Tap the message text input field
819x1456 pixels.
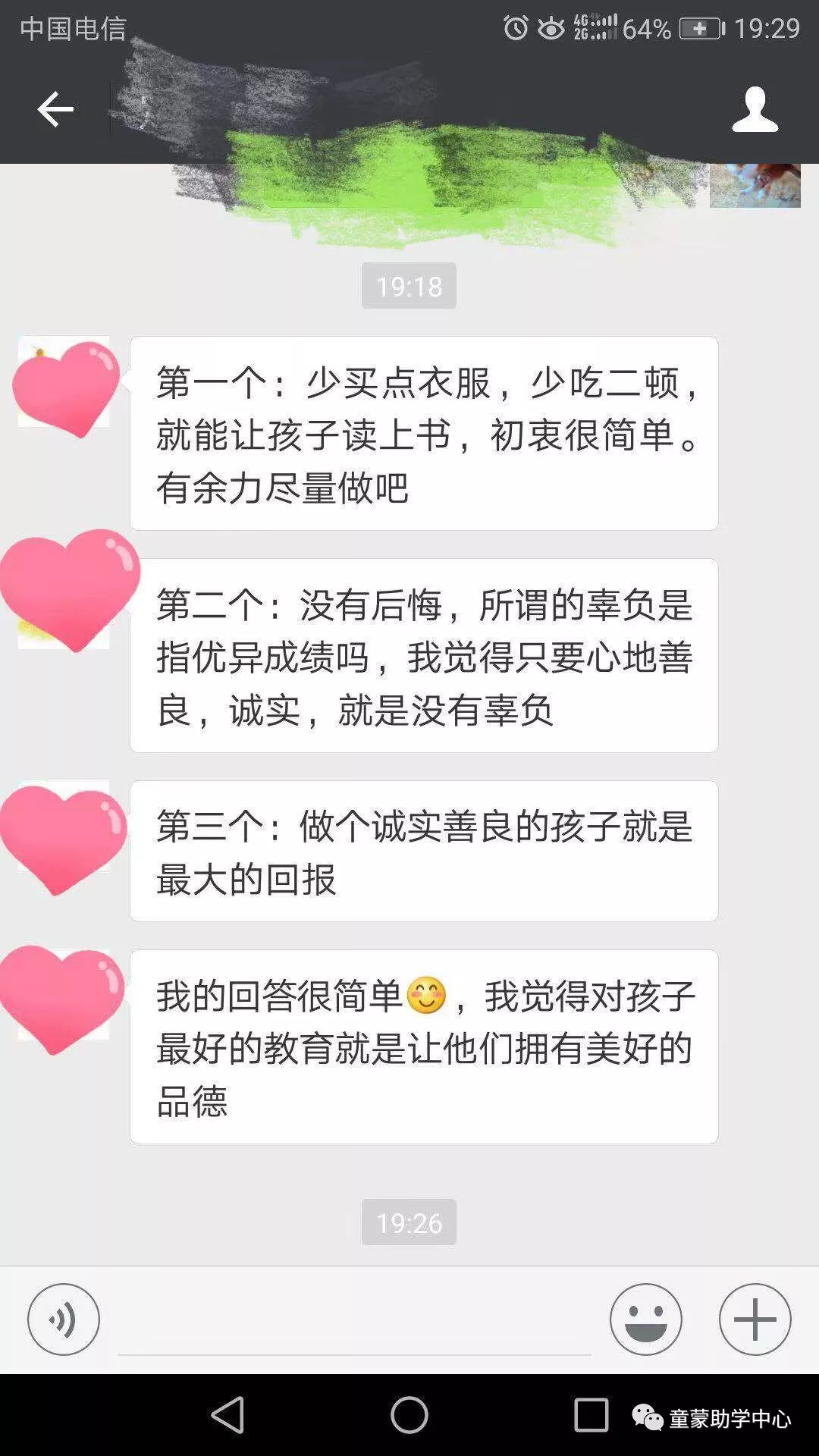pyautogui.click(x=354, y=1323)
